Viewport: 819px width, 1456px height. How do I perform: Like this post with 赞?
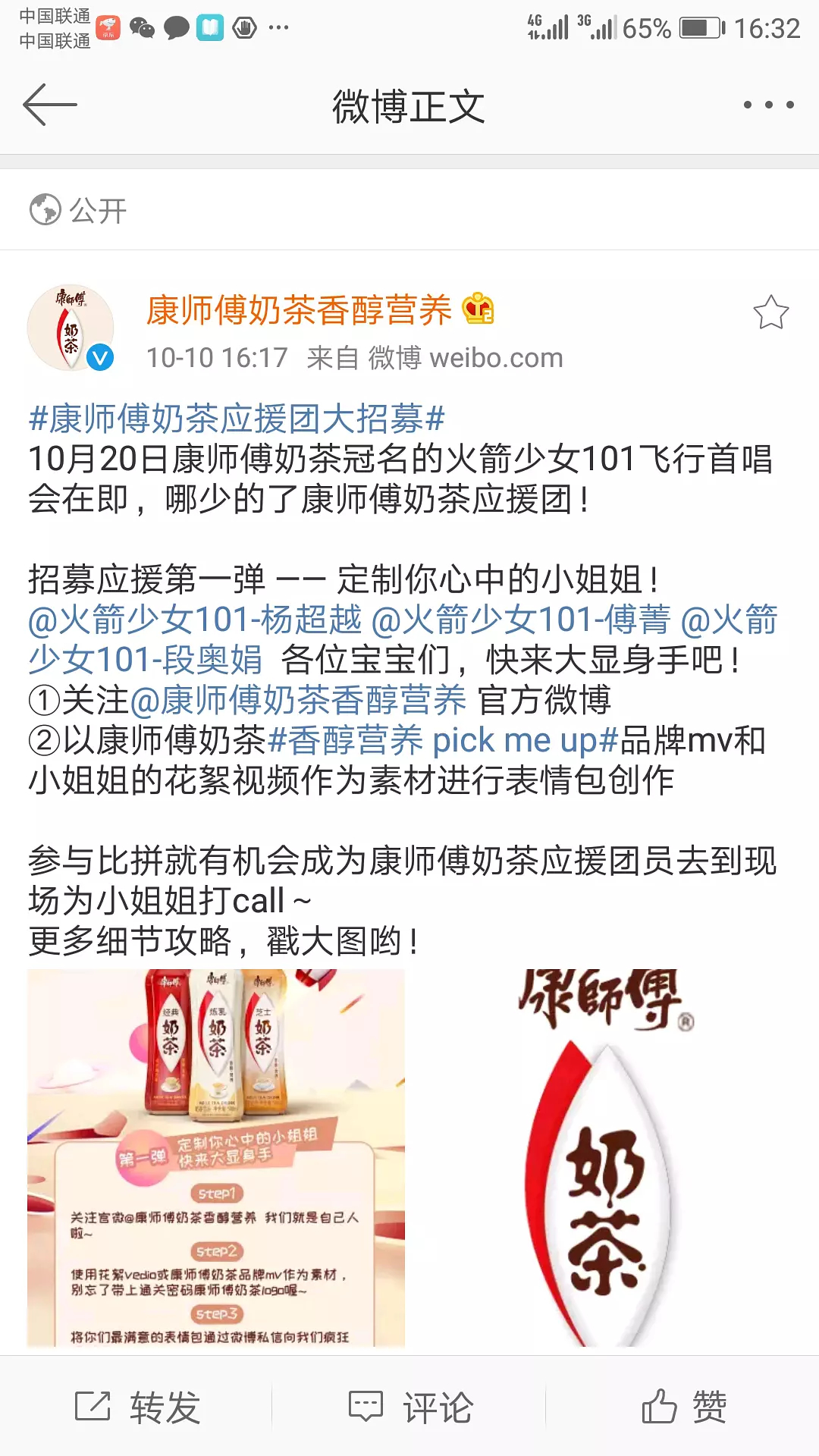coord(682,1407)
